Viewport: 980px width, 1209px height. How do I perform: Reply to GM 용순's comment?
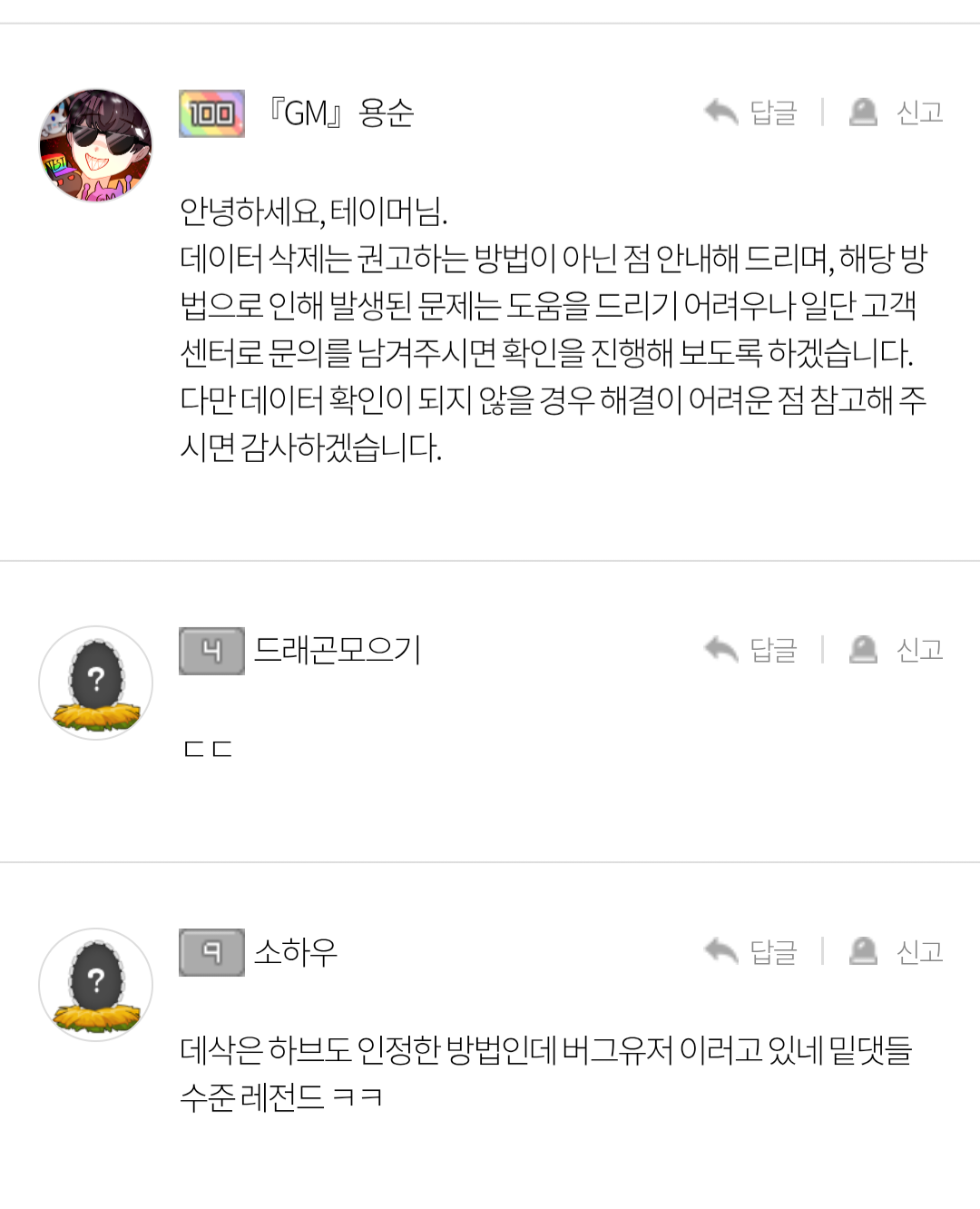(751, 113)
